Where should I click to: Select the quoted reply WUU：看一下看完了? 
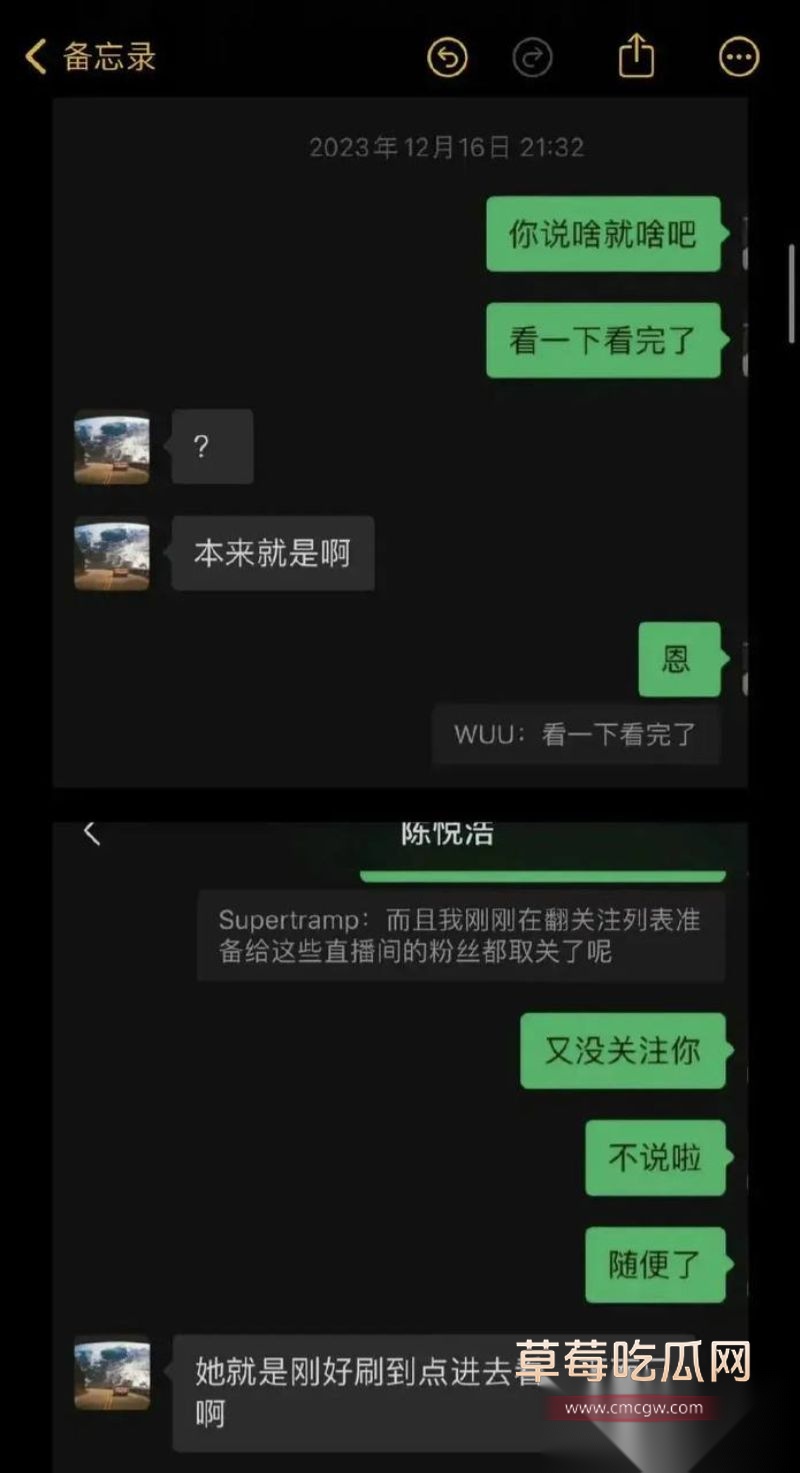[x=577, y=734]
